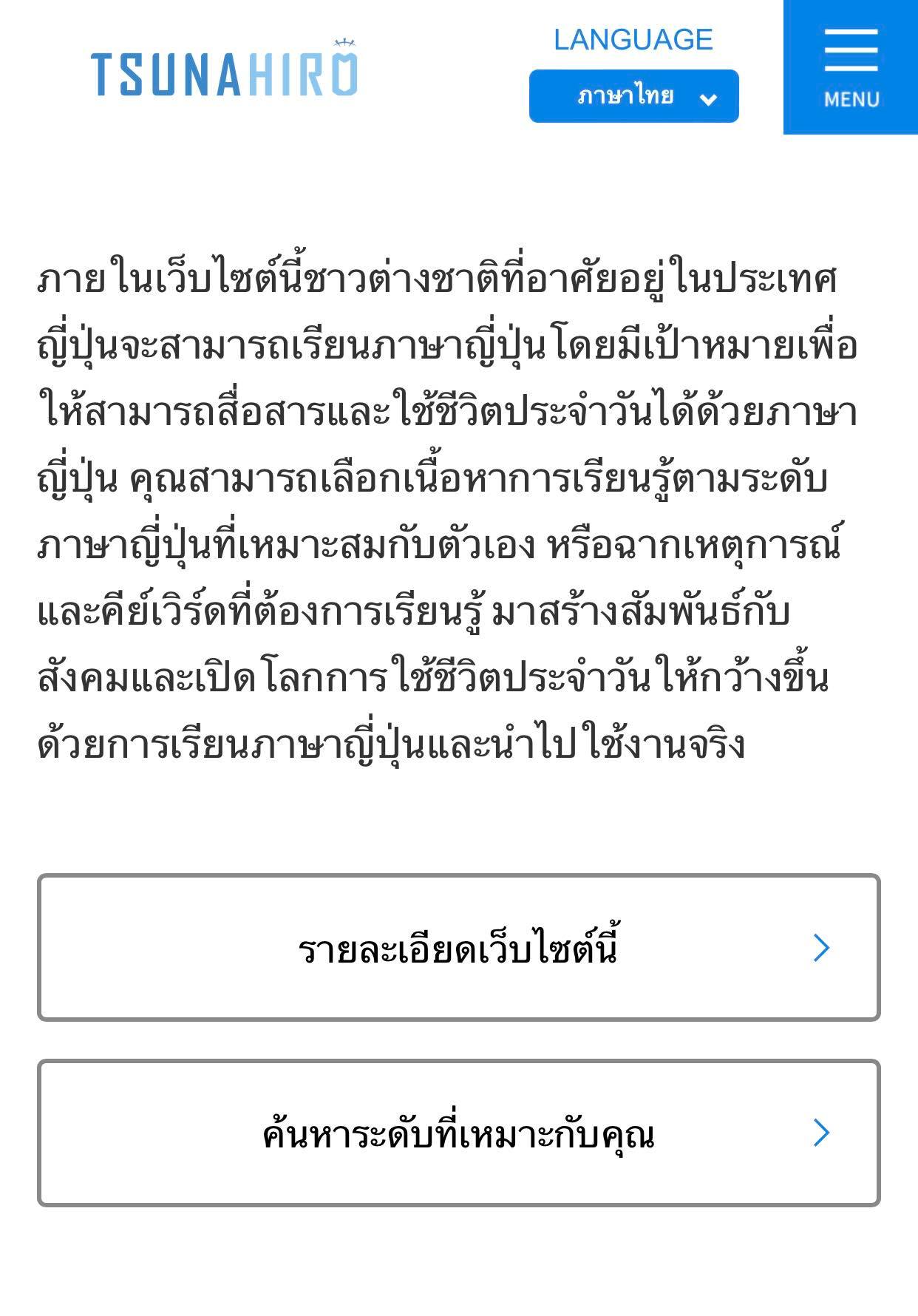Open รายละเอียดเว็บไซต์นี้ button
918x1316 pixels.
[458, 948]
